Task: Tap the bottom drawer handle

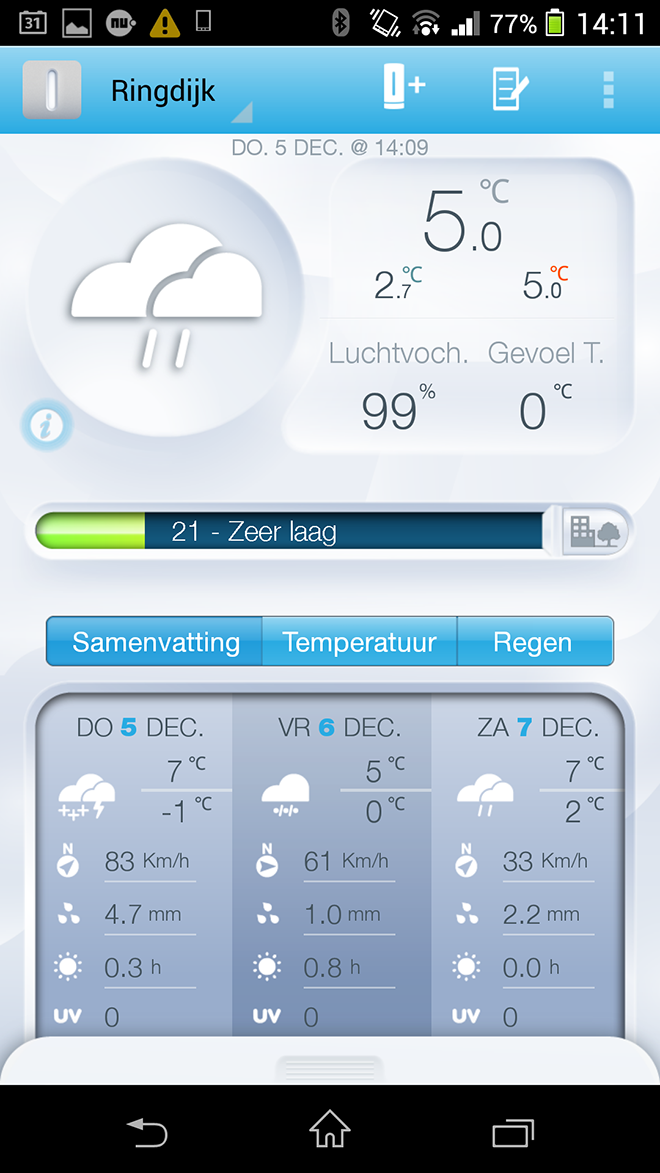Action: (329, 1068)
